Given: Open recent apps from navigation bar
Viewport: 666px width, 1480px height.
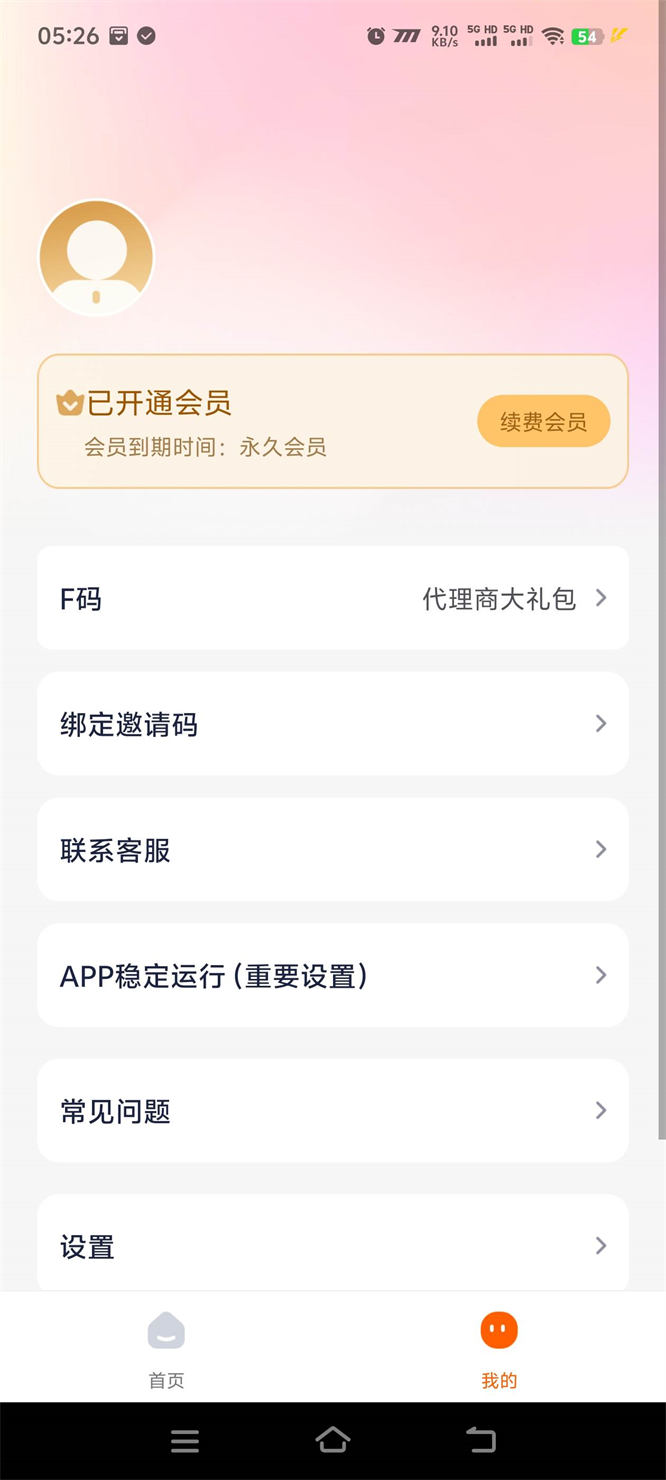Looking at the screenshot, I should [x=185, y=1440].
